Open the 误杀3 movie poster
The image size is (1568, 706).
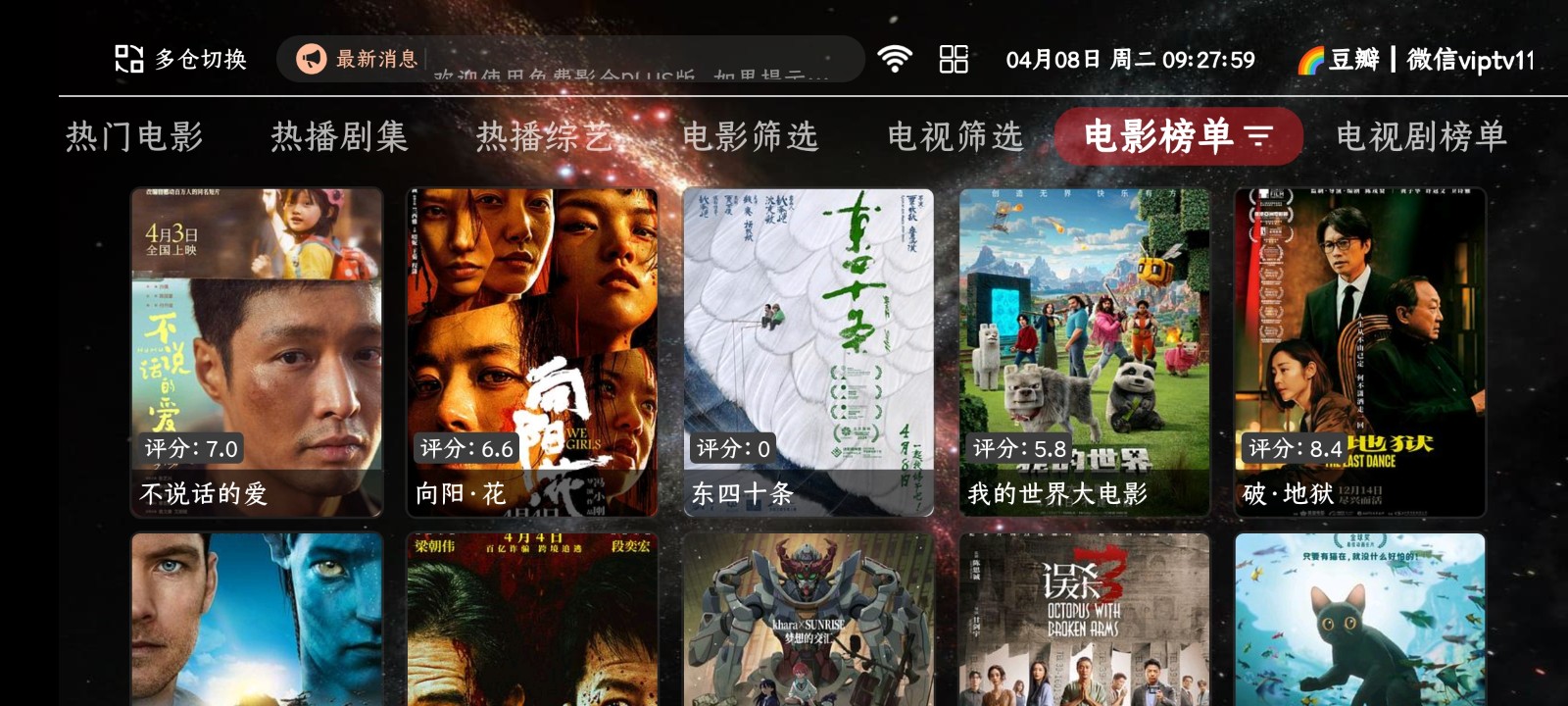[x=1085, y=620]
